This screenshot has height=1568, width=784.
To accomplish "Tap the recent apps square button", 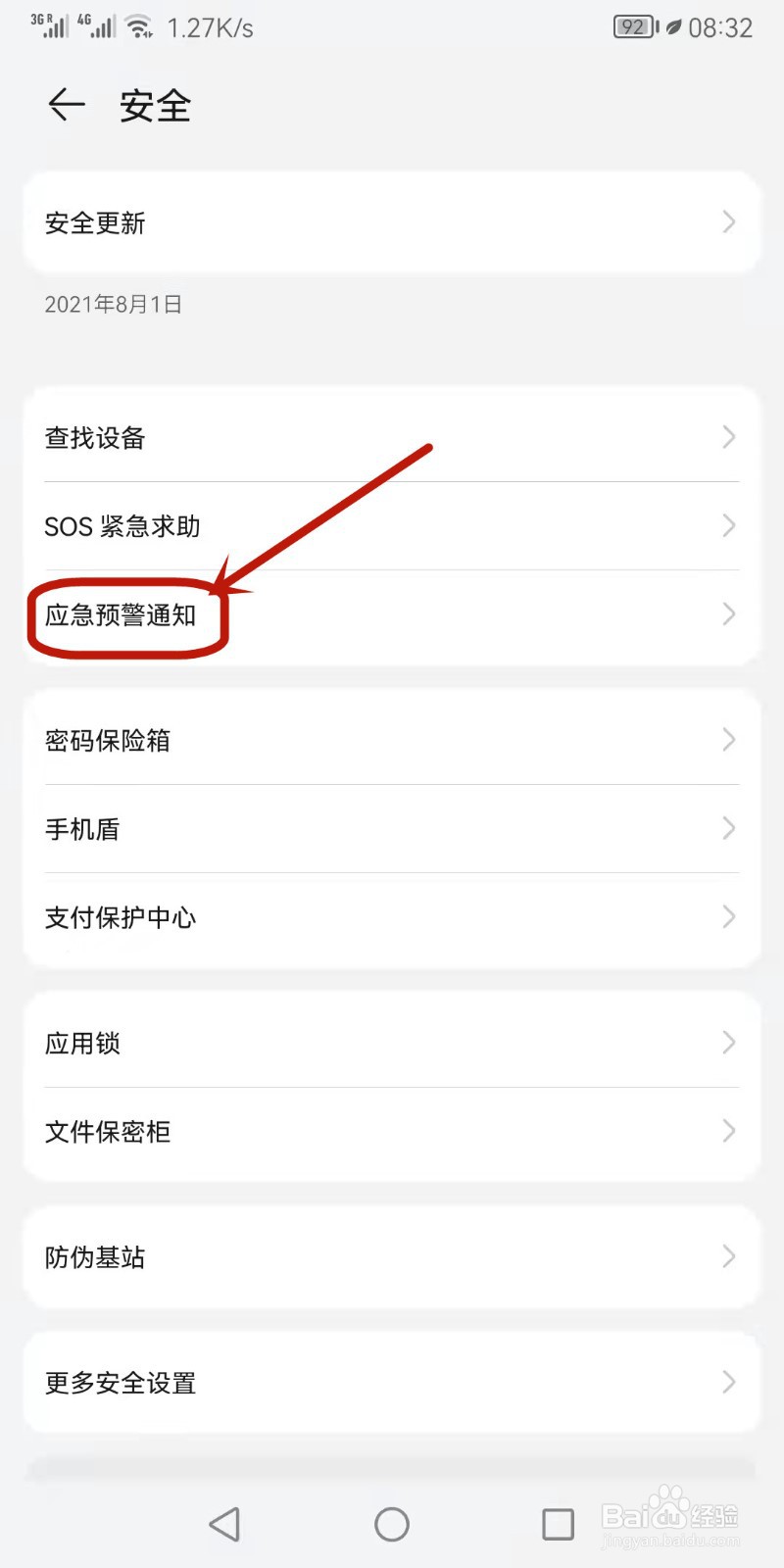I will (x=557, y=1524).
